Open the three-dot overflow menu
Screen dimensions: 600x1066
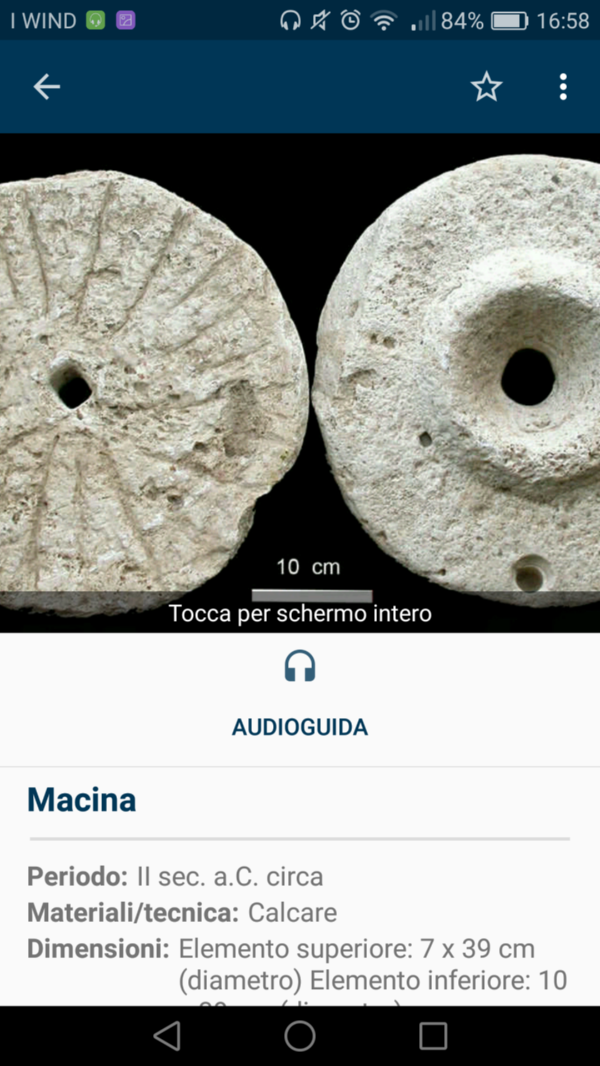(563, 87)
